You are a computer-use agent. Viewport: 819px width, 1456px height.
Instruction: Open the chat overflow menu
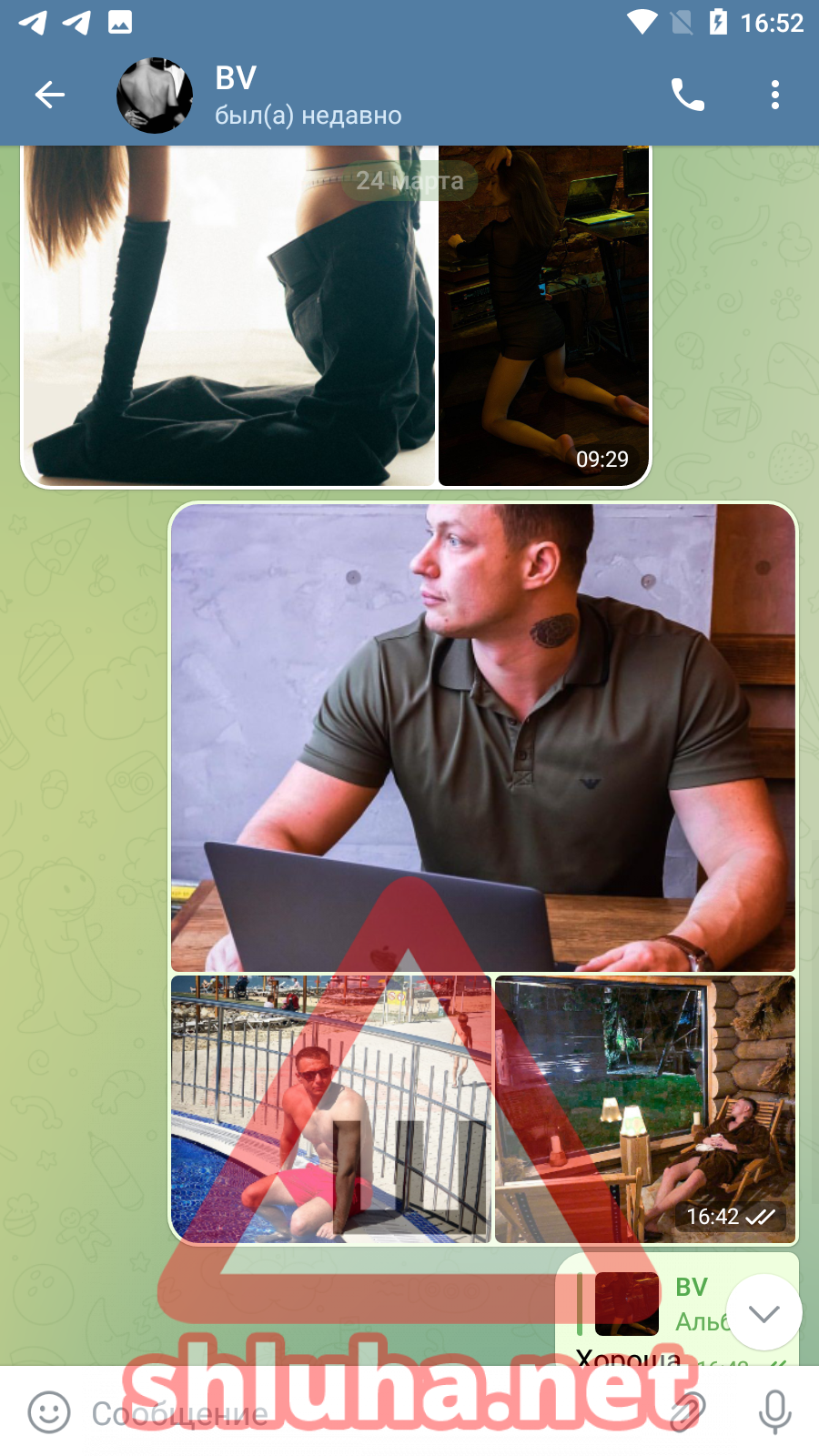point(774,95)
